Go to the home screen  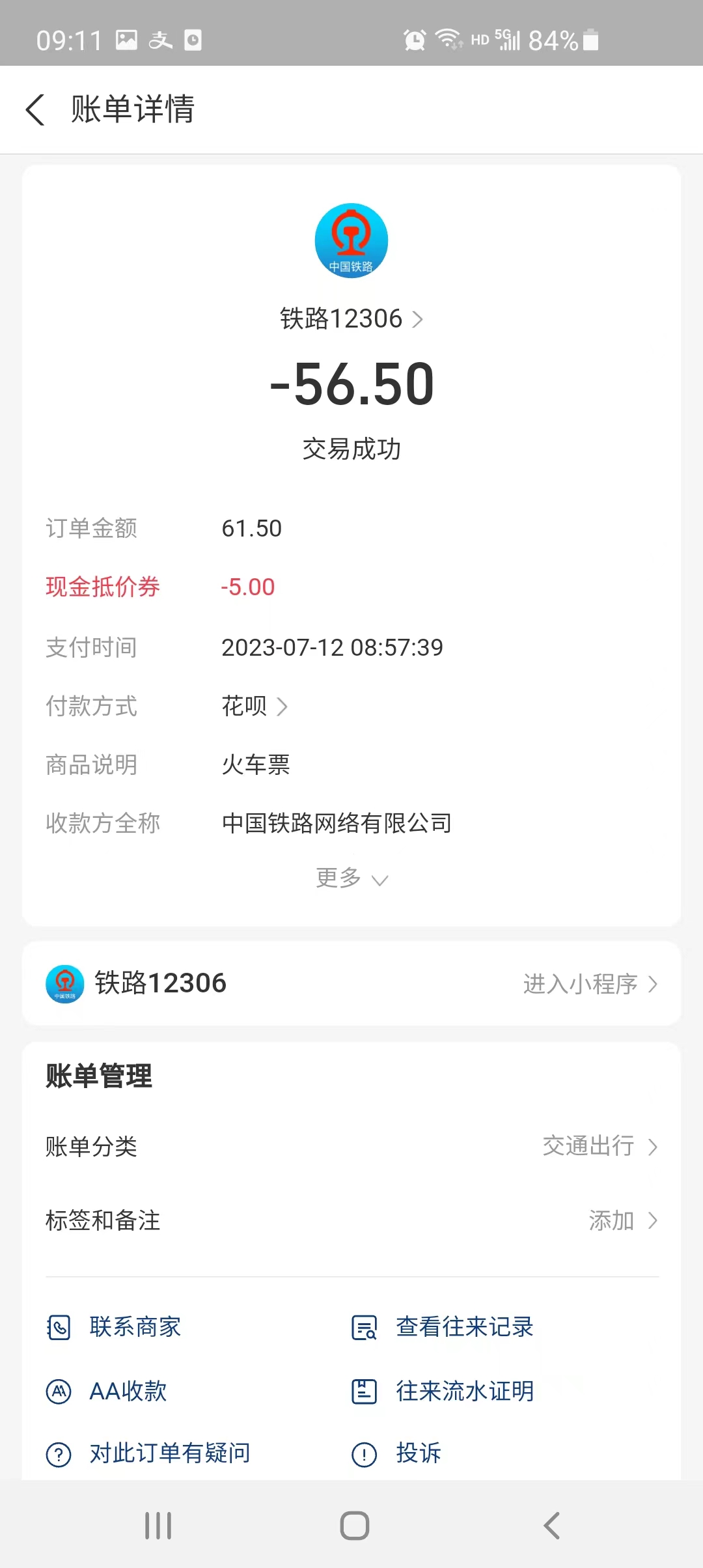[x=354, y=1526]
